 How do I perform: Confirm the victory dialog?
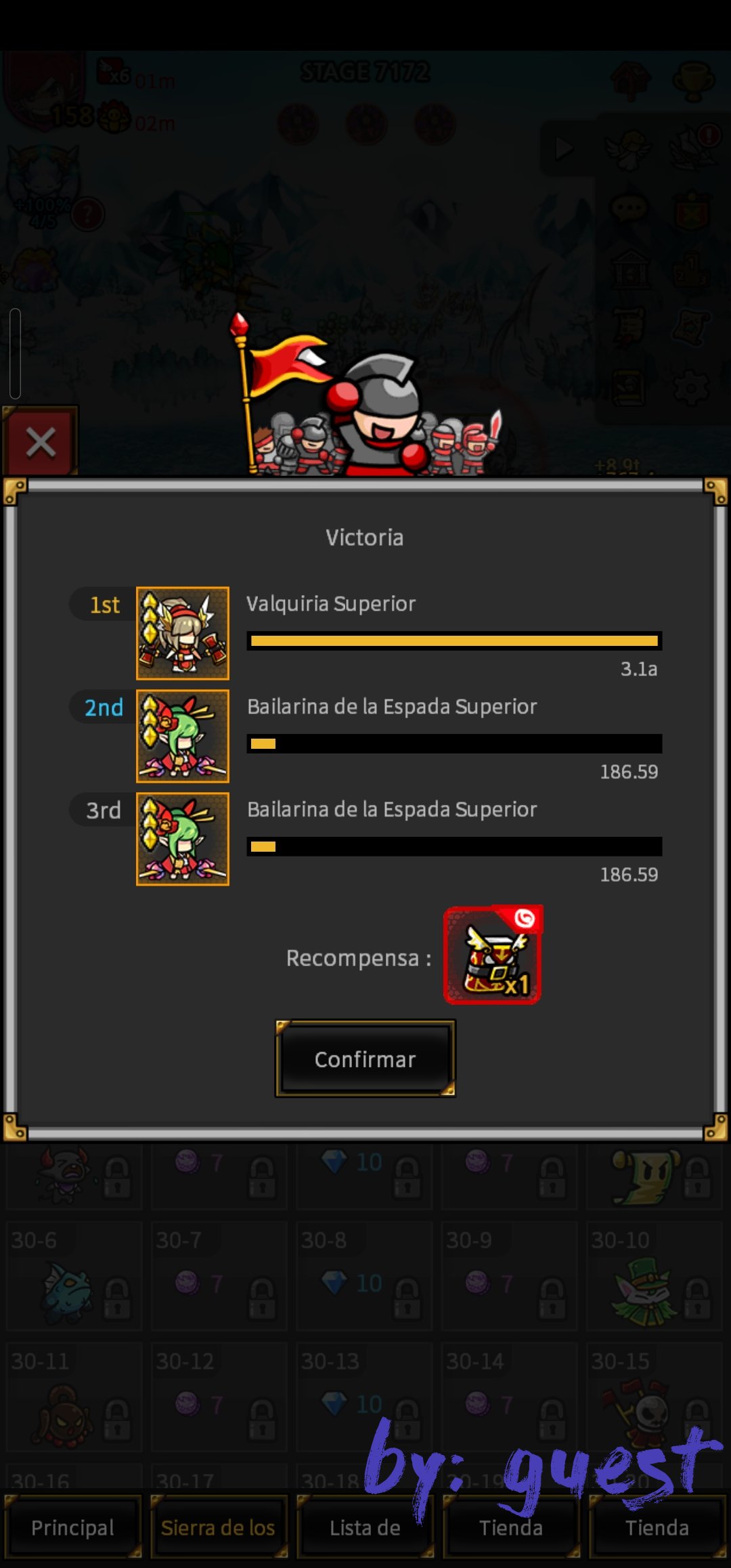[365, 1058]
